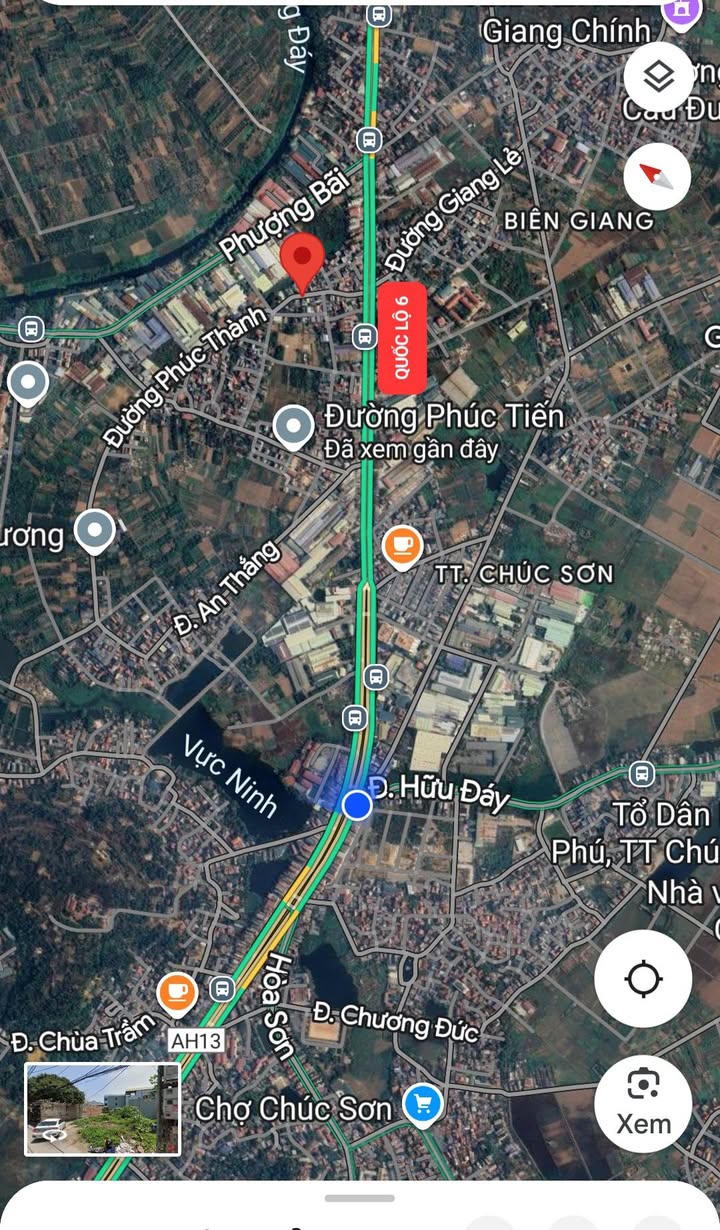Expand the bottom sheet handle
The width and height of the screenshot is (720, 1230).
(x=360, y=1198)
